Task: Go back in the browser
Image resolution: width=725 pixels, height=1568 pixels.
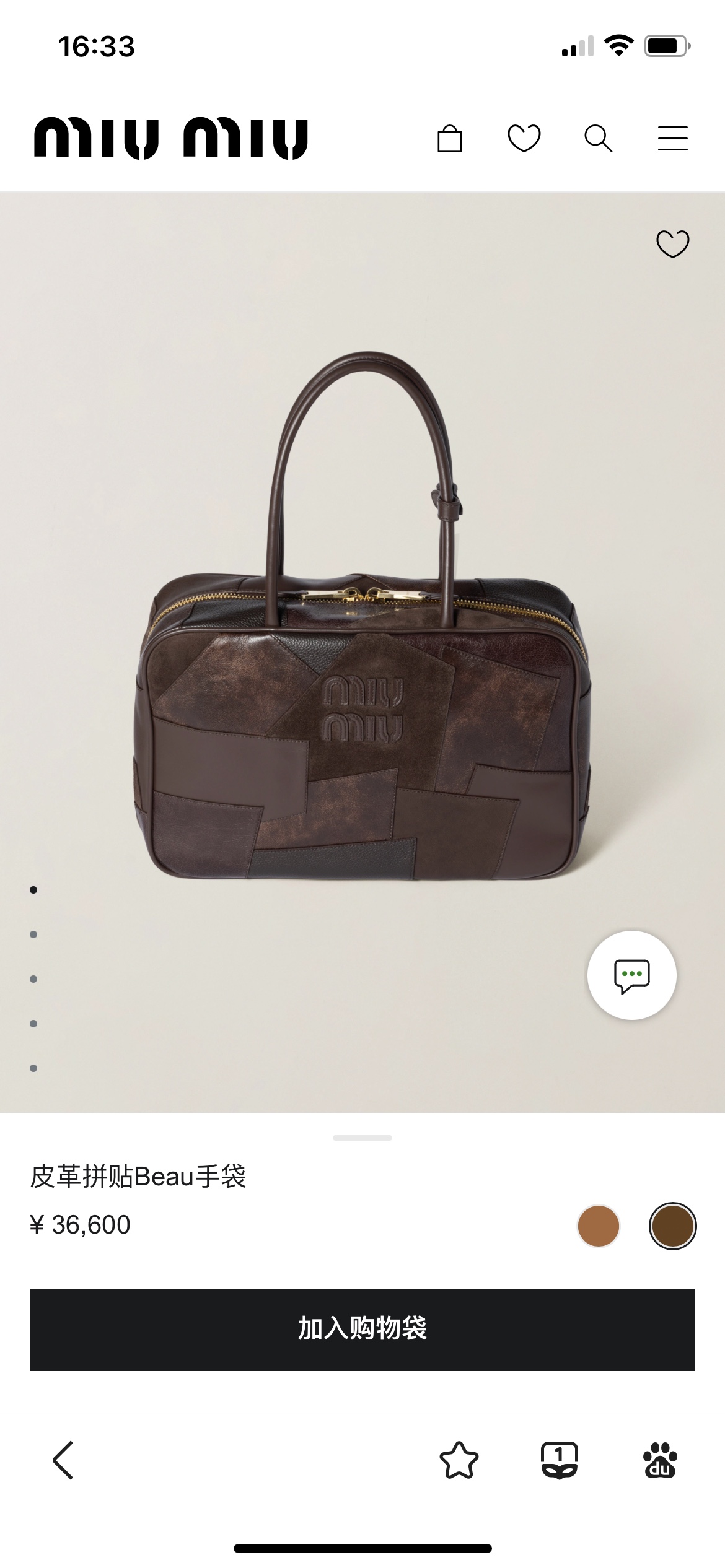Action: coord(63,1460)
